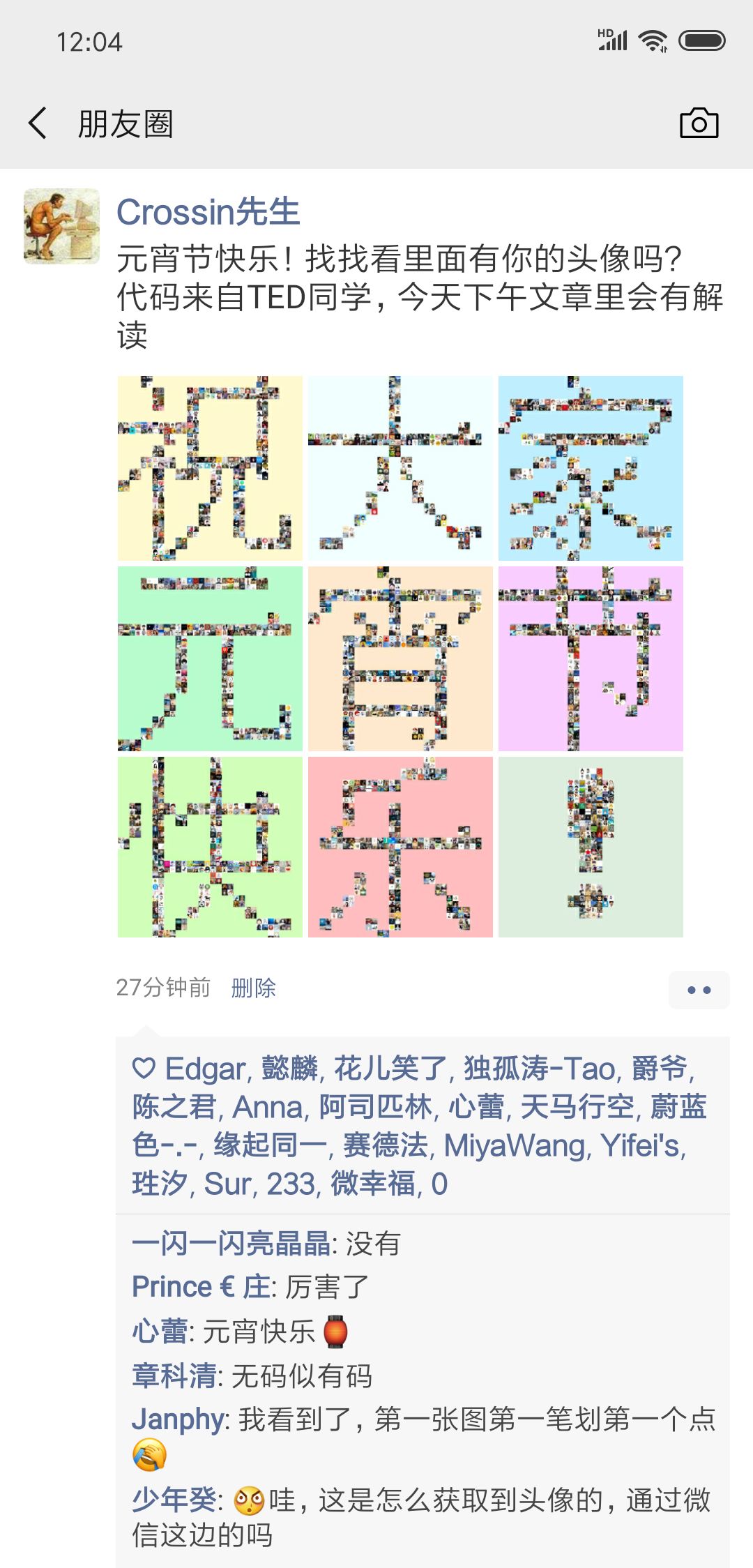The width and height of the screenshot is (753, 1568).
Task: Delete this post via 删除
Action: [x=254, y=988]
